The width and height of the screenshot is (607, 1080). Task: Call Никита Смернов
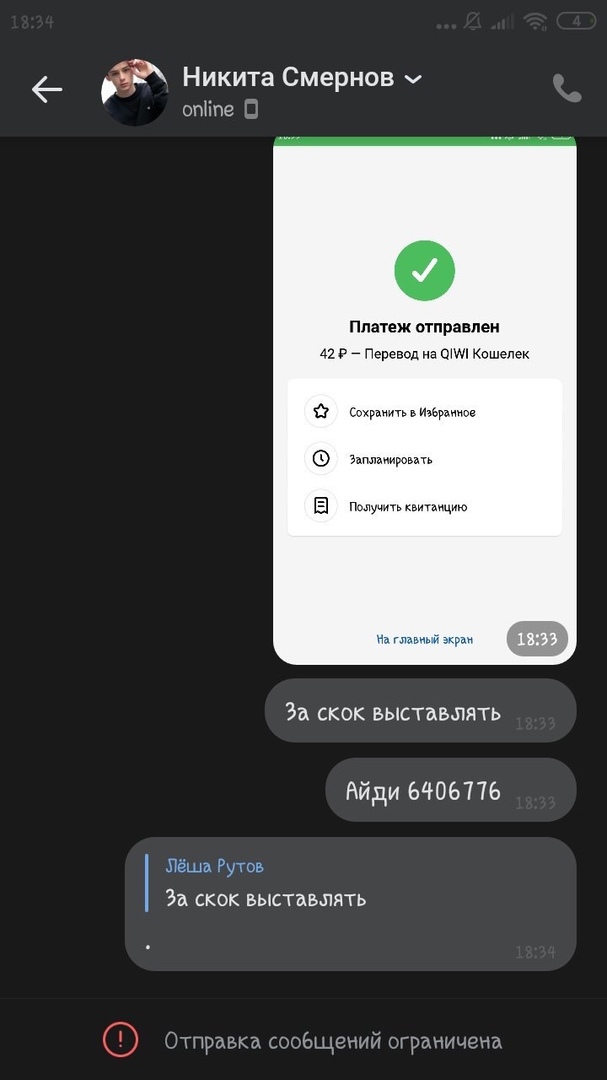567,89
